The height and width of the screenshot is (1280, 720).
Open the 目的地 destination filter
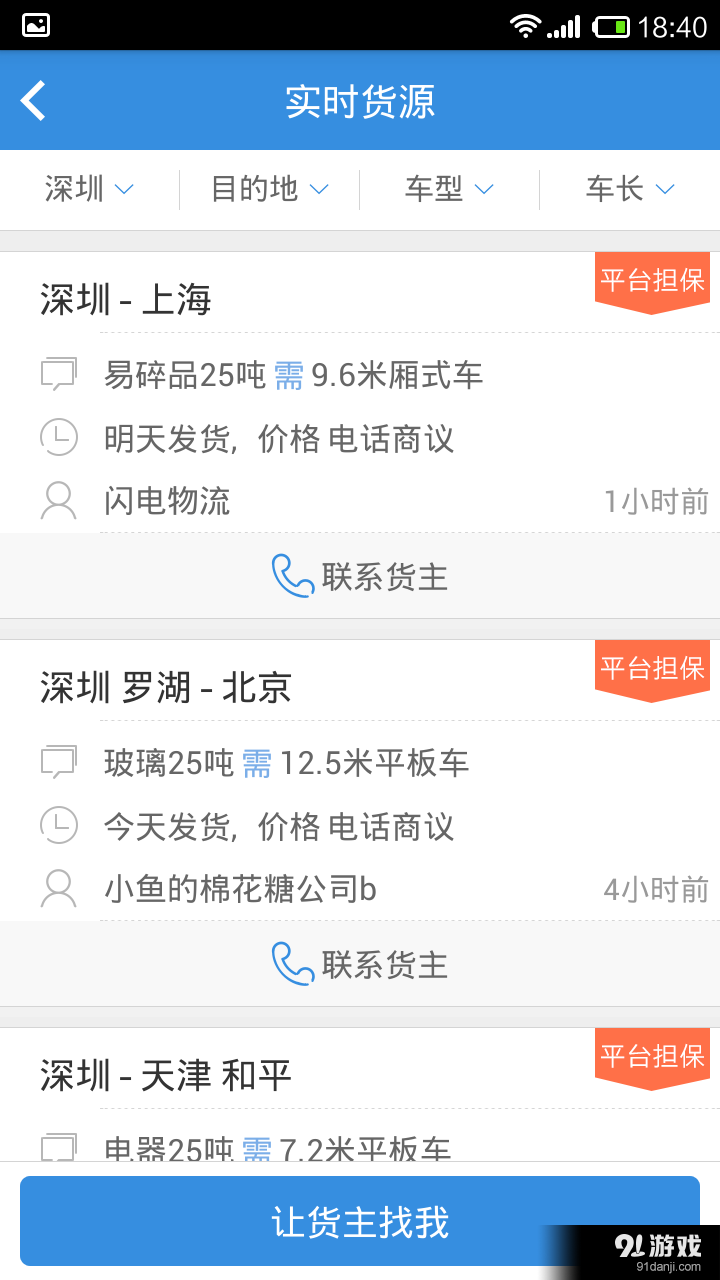(266, 190)
